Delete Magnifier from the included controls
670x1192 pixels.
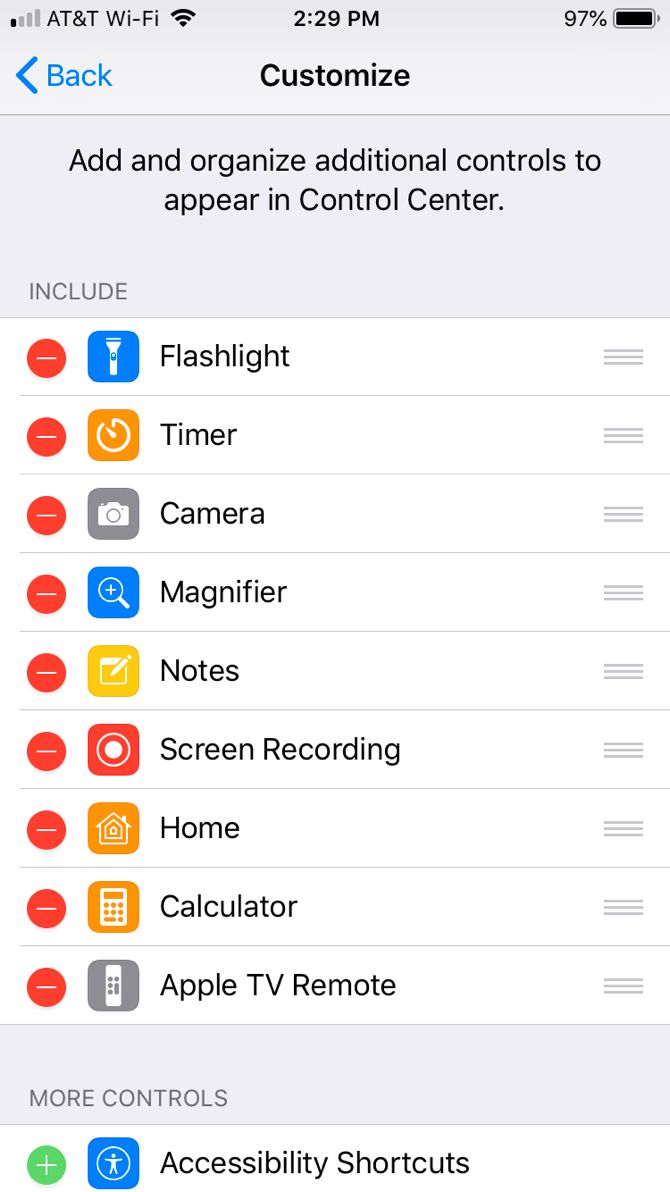point(46,593)
